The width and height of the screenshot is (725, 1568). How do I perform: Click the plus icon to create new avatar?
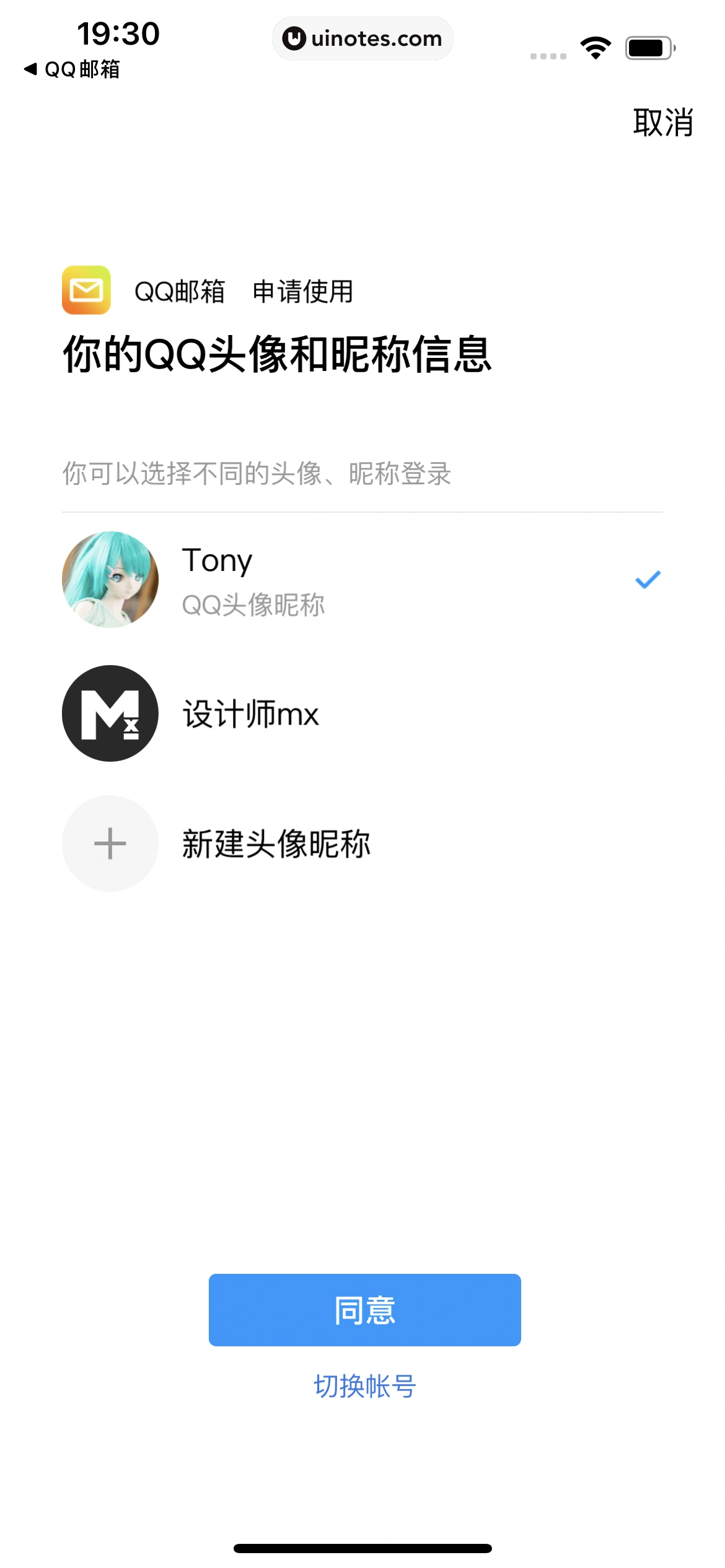pyautogui.click(x=110, y=842)
